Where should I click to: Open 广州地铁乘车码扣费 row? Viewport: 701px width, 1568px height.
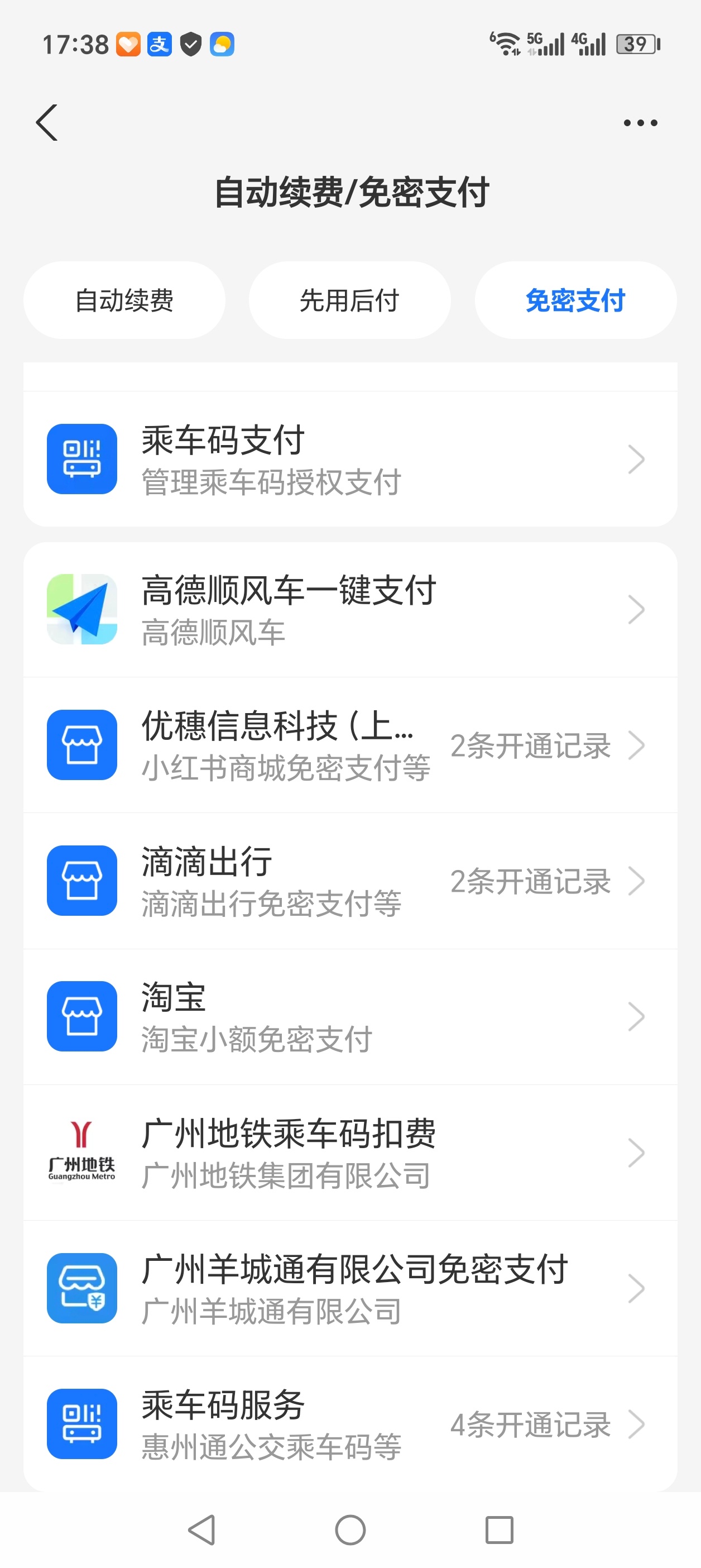point(350,1152)
